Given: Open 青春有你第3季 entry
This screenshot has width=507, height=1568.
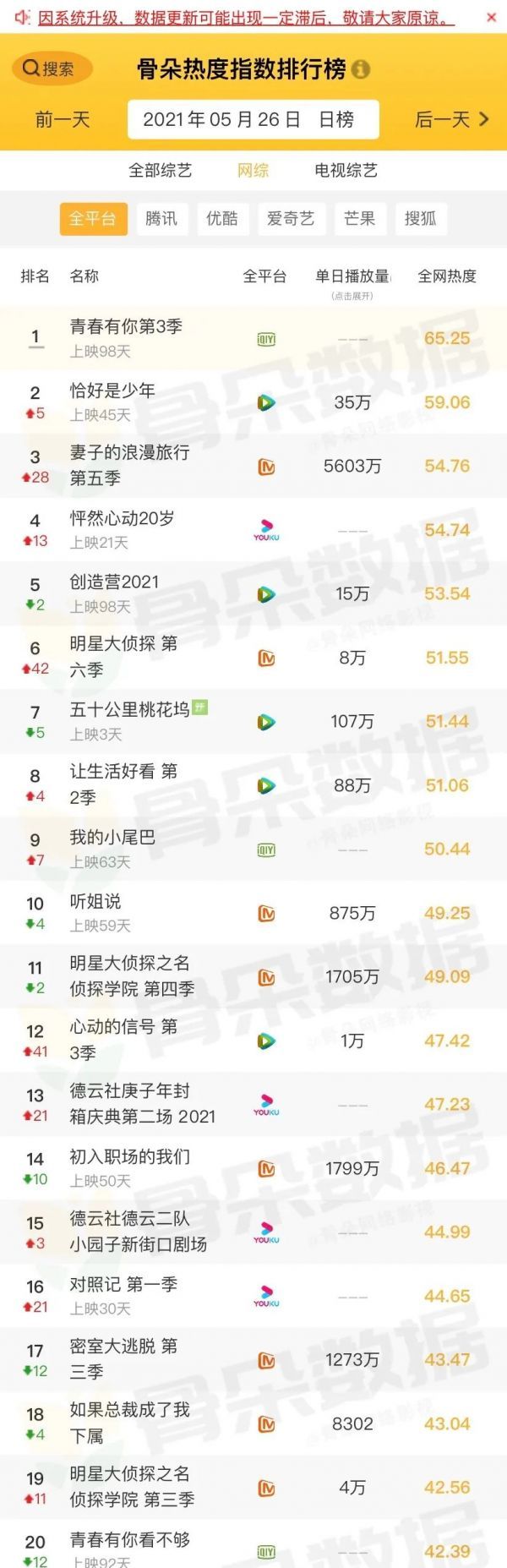Looking at the screenshot, I should tap(126, 326).
